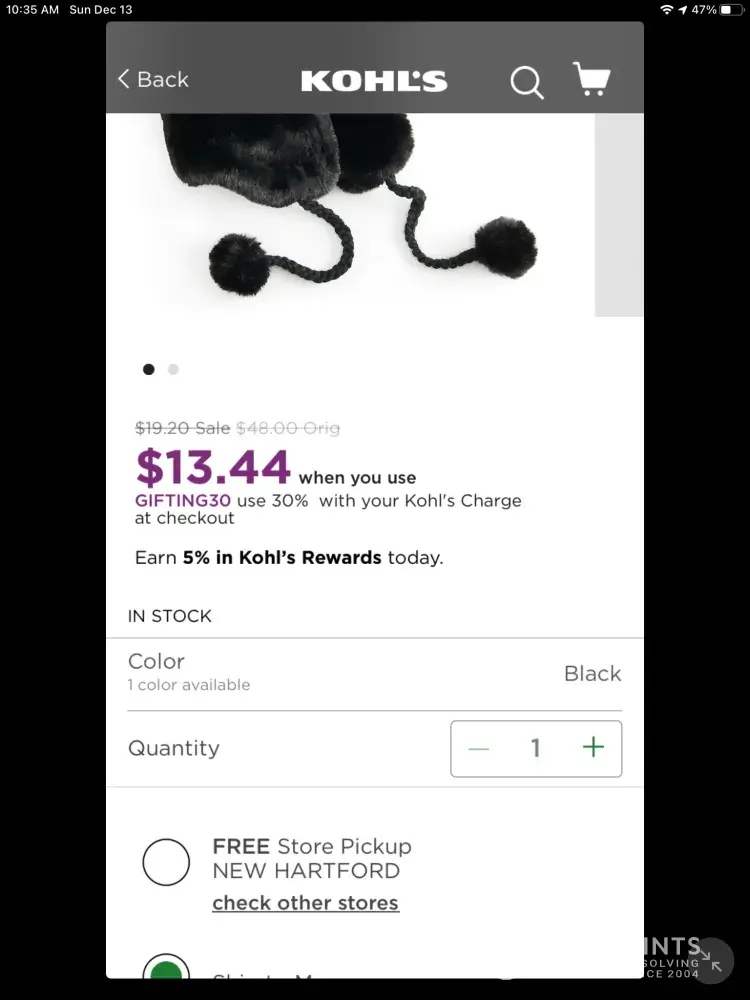The width and height of the screenshot is (750, 1000).
Task: Tap the collapse arrows button in corner
Action: click(712, 961)
